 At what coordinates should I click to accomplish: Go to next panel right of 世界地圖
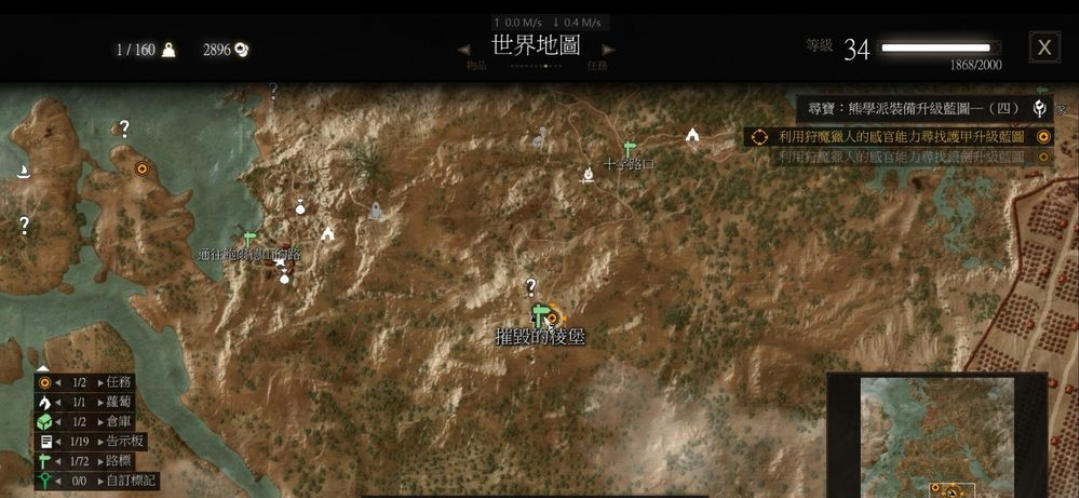609,48
